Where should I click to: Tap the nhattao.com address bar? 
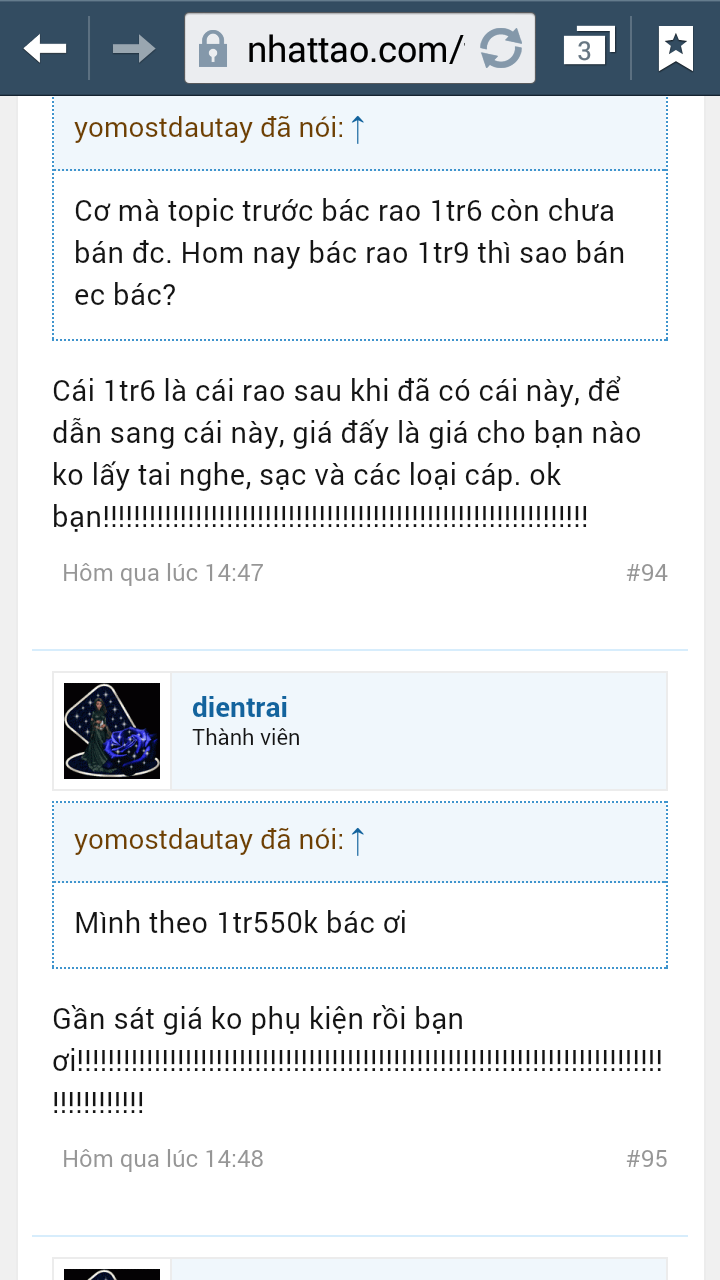[x=340, y=48]
